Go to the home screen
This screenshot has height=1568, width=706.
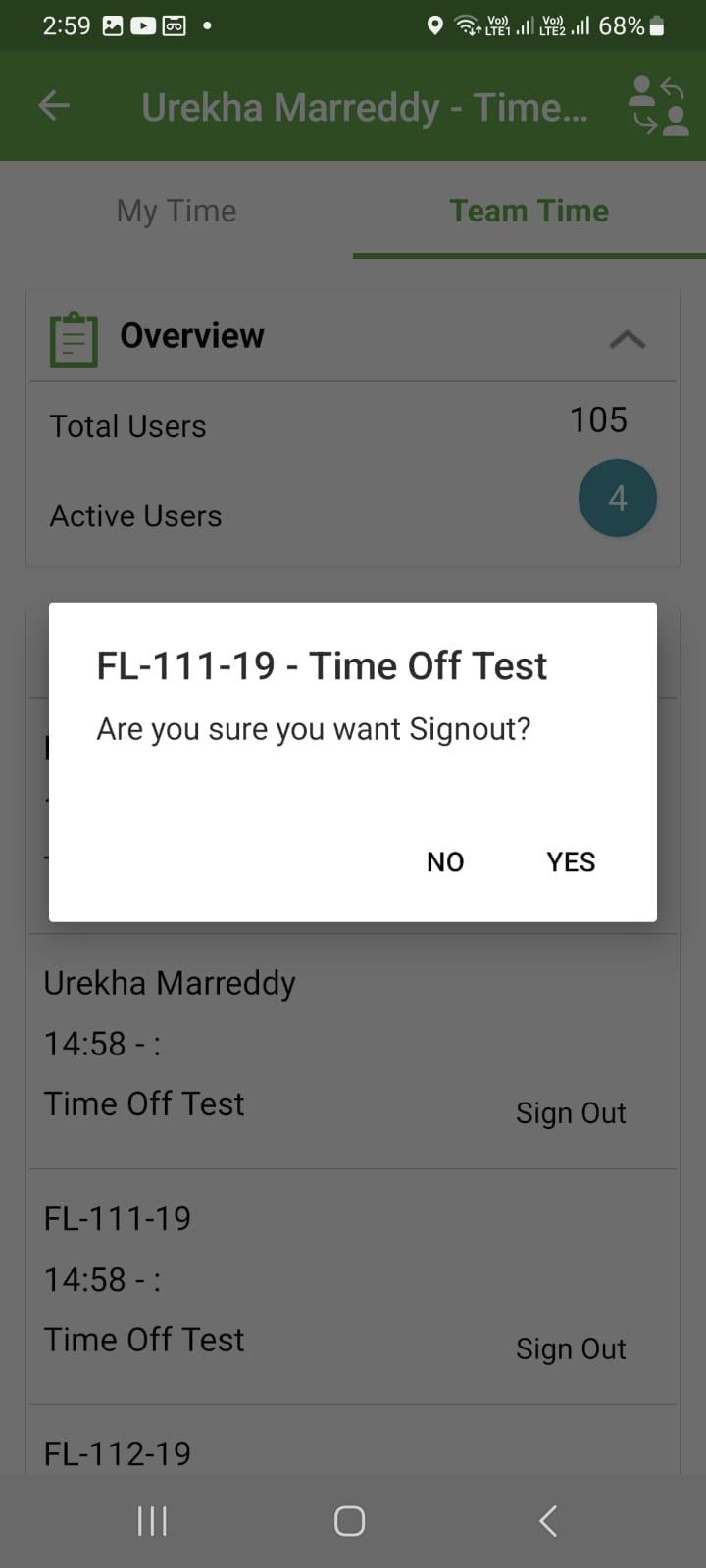tap(350, 1520)
